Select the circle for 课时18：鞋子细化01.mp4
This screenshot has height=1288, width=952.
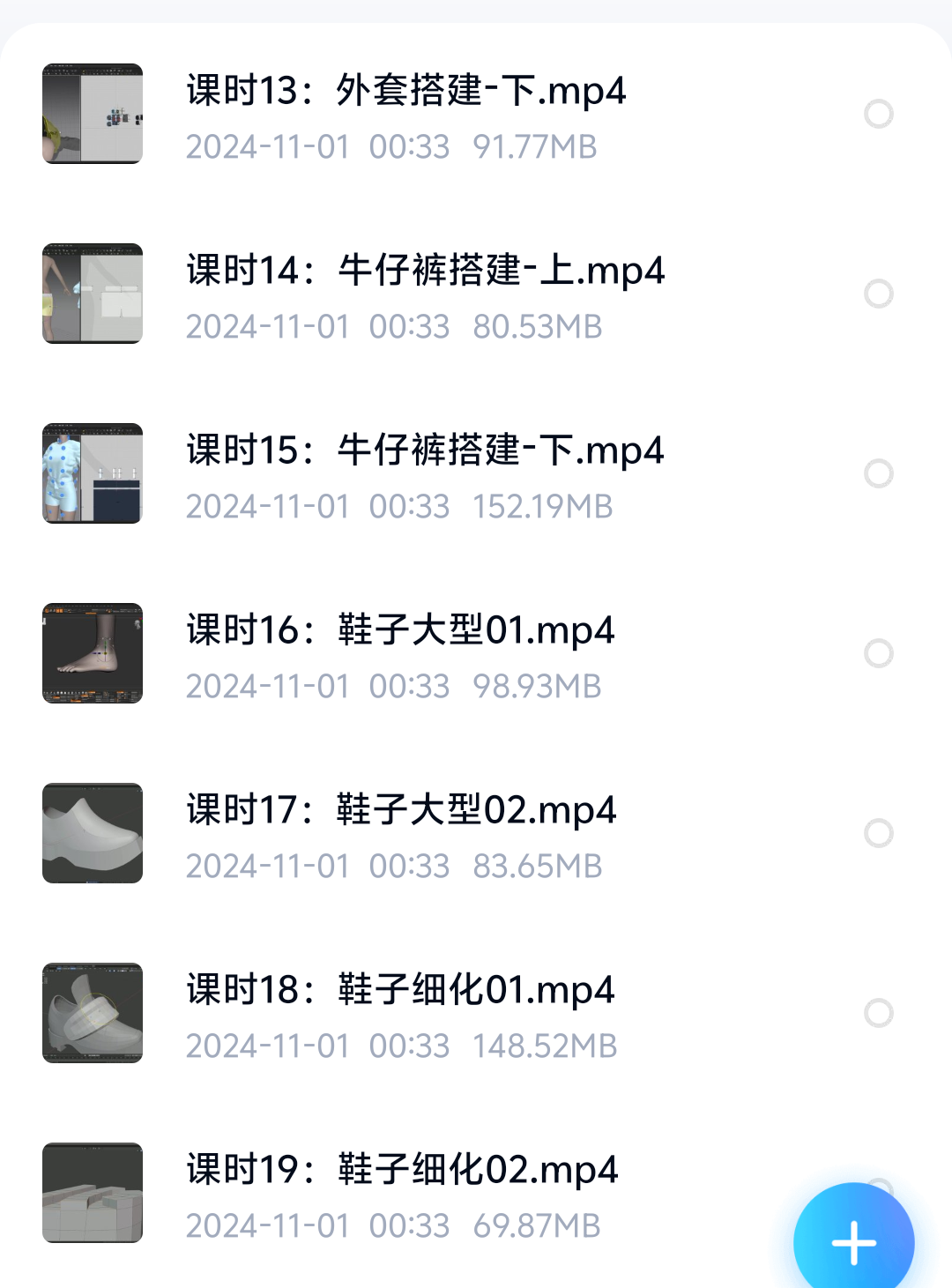(x=879, y=1013)
